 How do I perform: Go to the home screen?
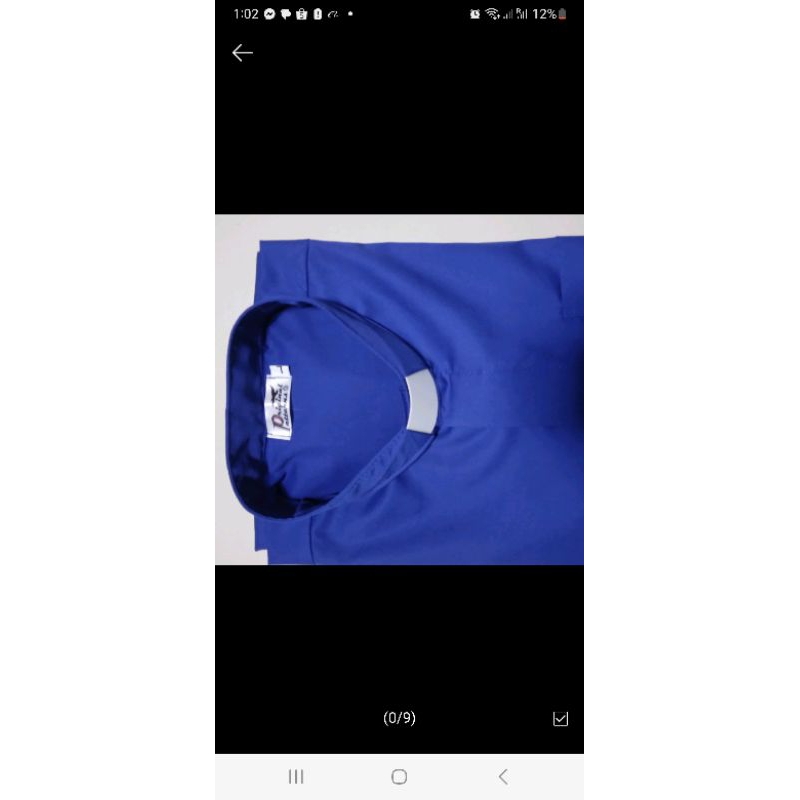click(399, 777)
